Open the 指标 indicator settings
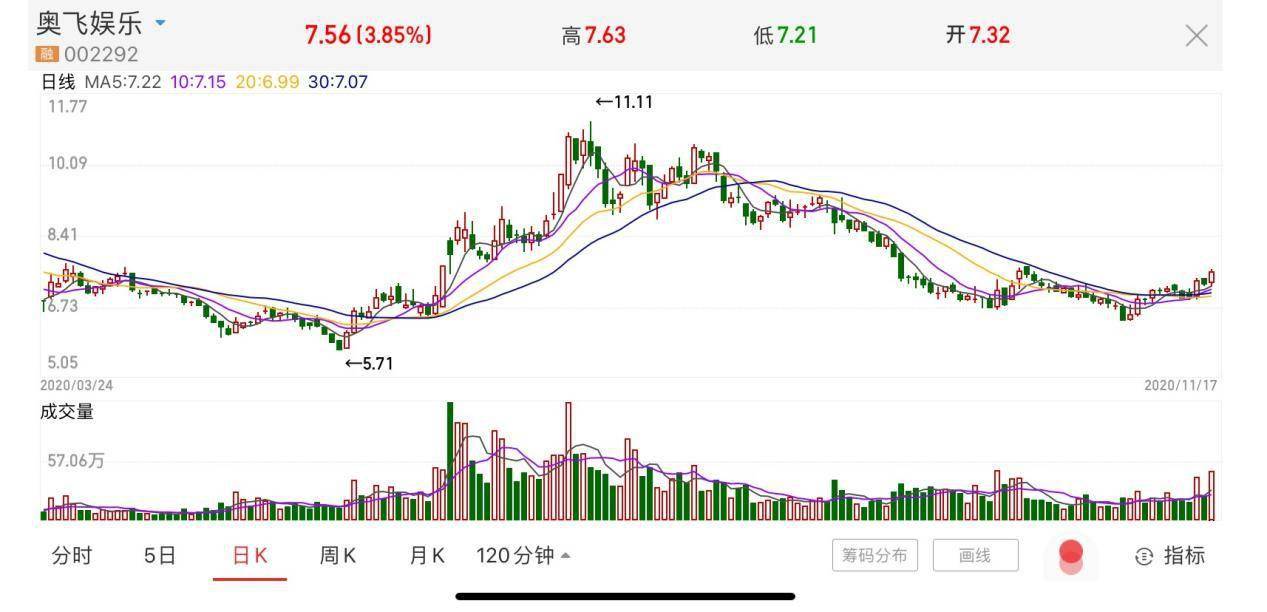The height and width of the screenshot is (612, 1267). click(x=1170, y=556)
